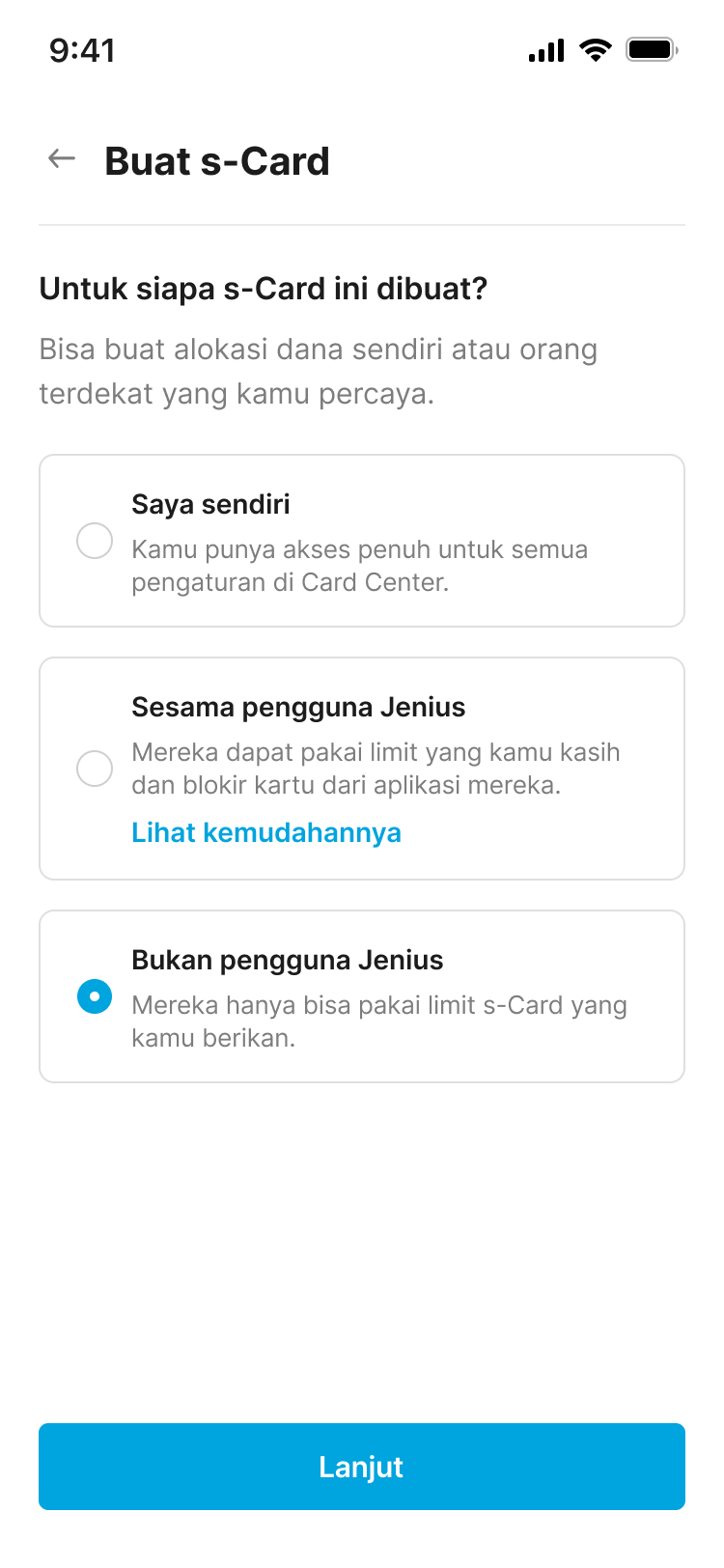724x1568 pixels.
Task: Go back using the arrow icon
Action: (x=62, y=159)
